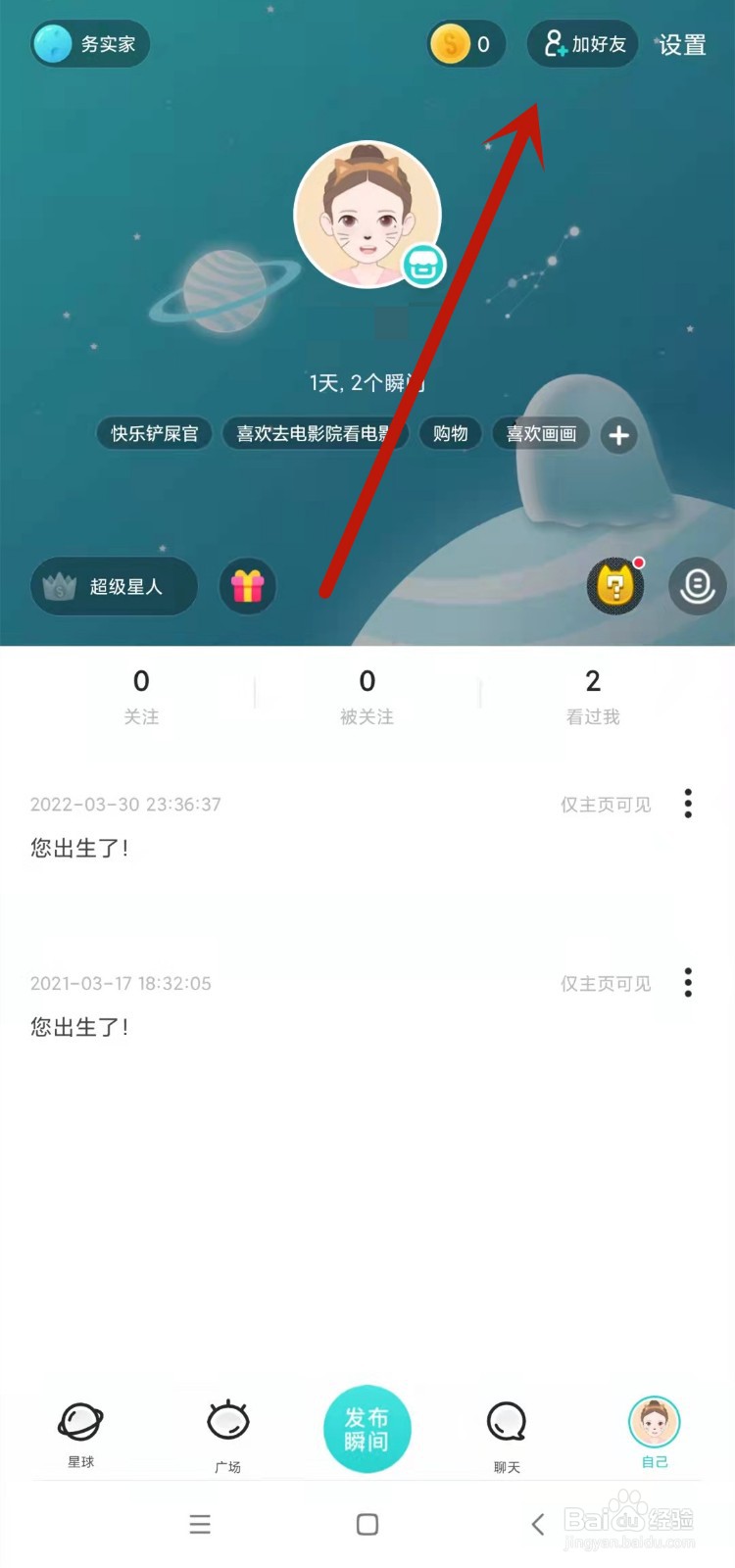Select the voice/microphone icon
Image resolution: width=735 pixels, height=1568 pixels.
click(697, 585)
